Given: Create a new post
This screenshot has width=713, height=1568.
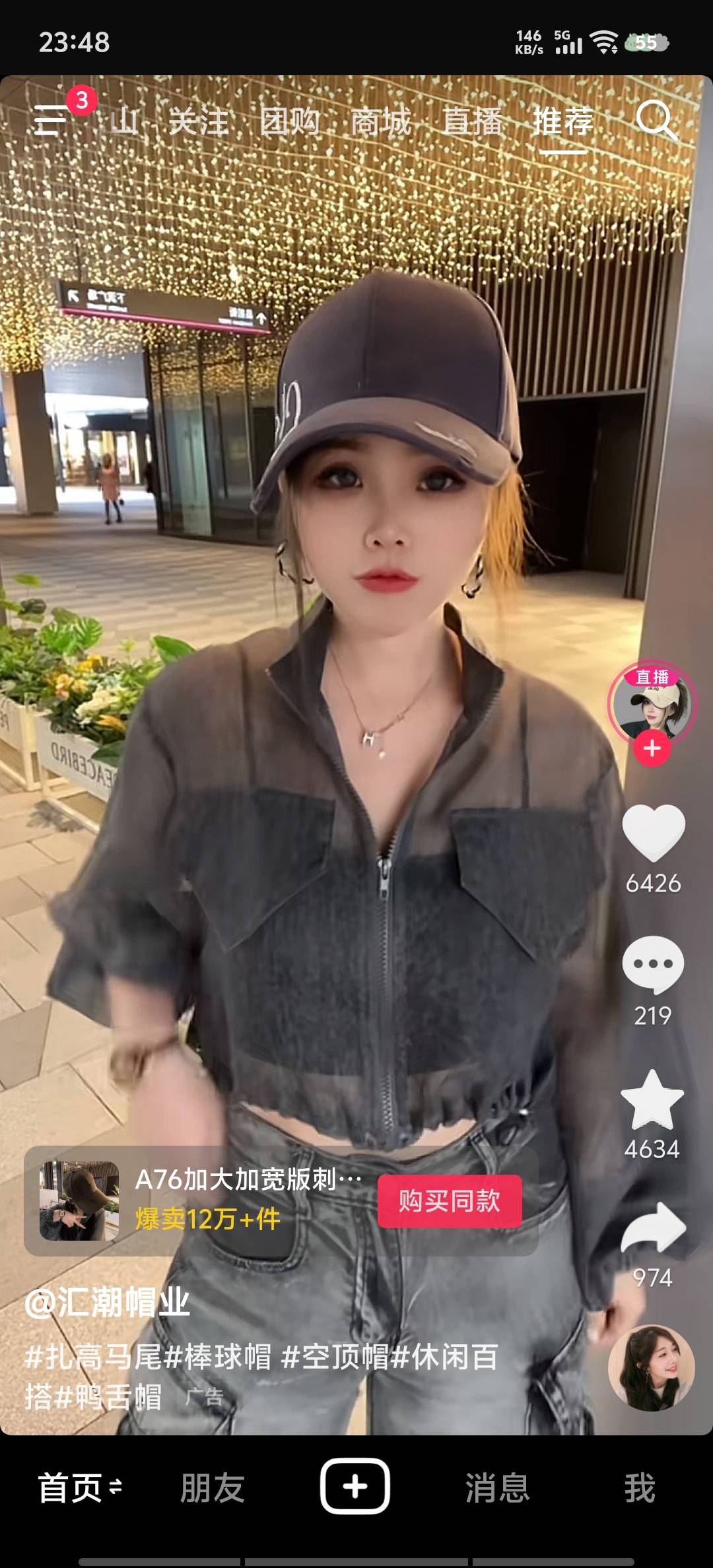Looking at the screenshot, I should pos(355,1486).
